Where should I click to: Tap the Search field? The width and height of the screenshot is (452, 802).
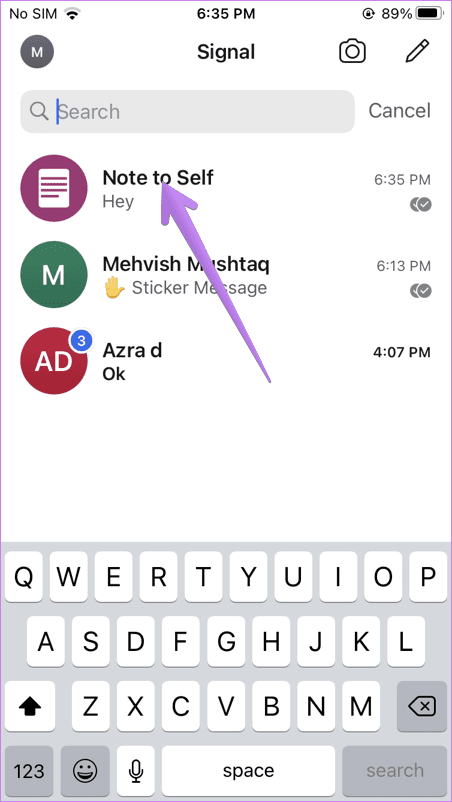pyautogui.click(x=187, y=112)
